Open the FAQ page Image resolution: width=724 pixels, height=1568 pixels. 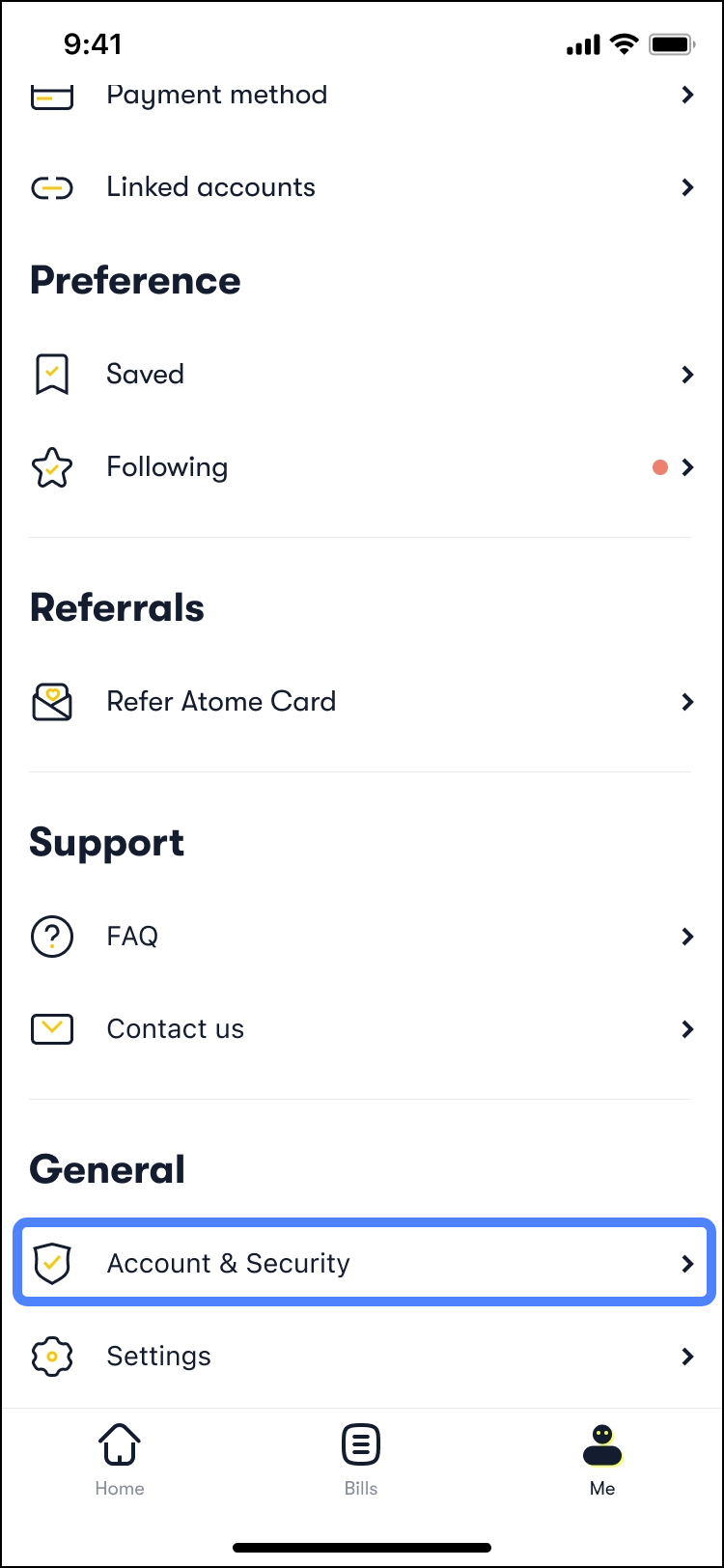(362, 937)
